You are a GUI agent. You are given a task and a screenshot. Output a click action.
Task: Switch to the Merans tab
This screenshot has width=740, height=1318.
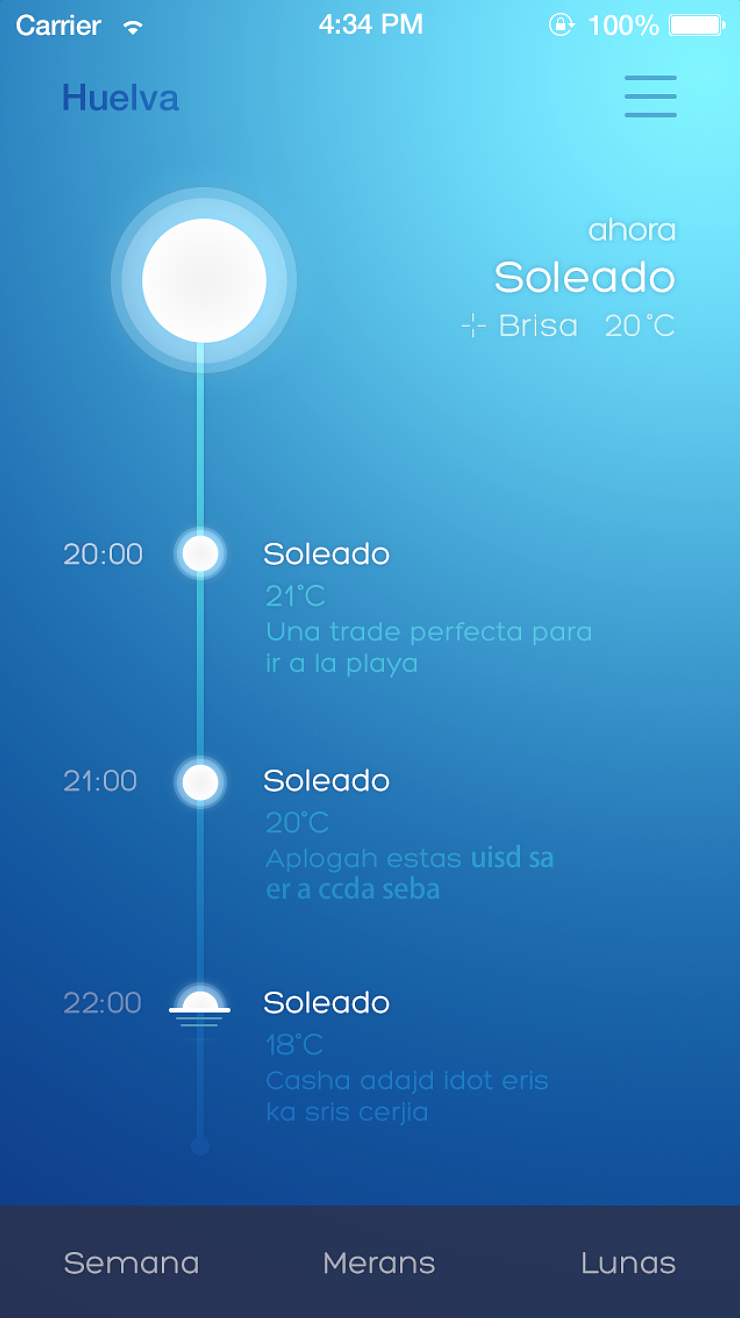click(x=379, y=1263)
